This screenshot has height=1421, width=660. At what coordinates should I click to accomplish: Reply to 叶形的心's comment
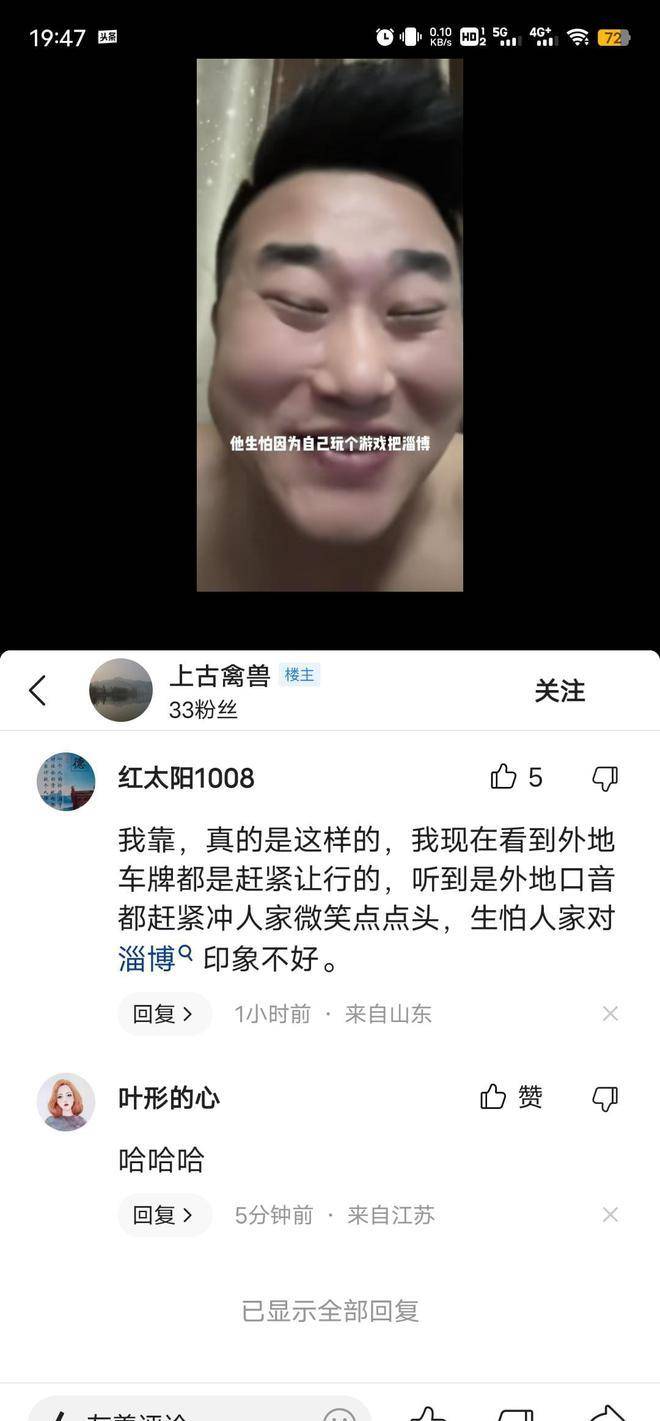point(164,1215)
